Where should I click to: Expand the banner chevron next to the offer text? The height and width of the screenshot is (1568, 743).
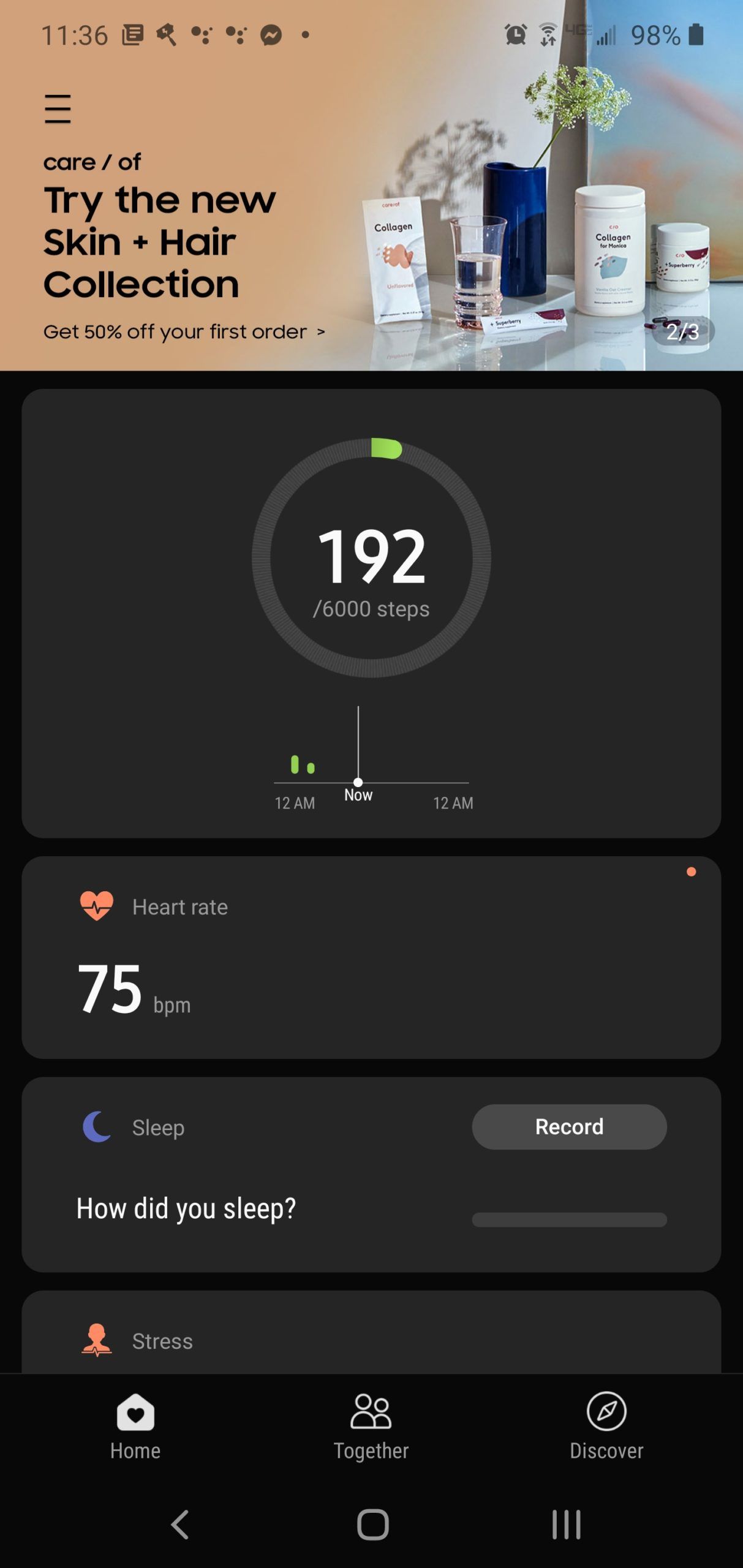click(x=320, y=331)
